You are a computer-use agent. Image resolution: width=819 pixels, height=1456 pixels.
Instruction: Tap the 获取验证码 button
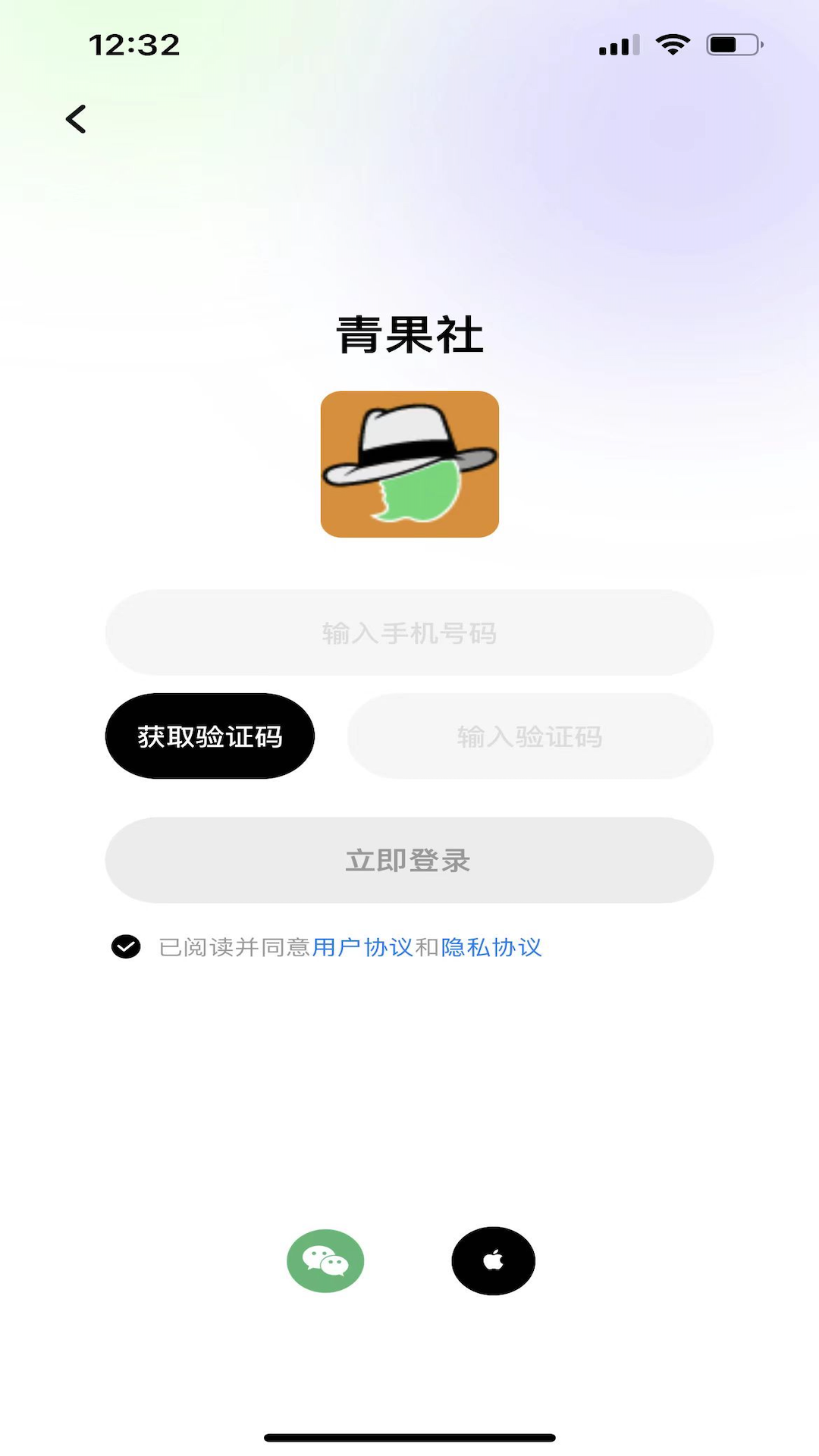click(210, 736)
